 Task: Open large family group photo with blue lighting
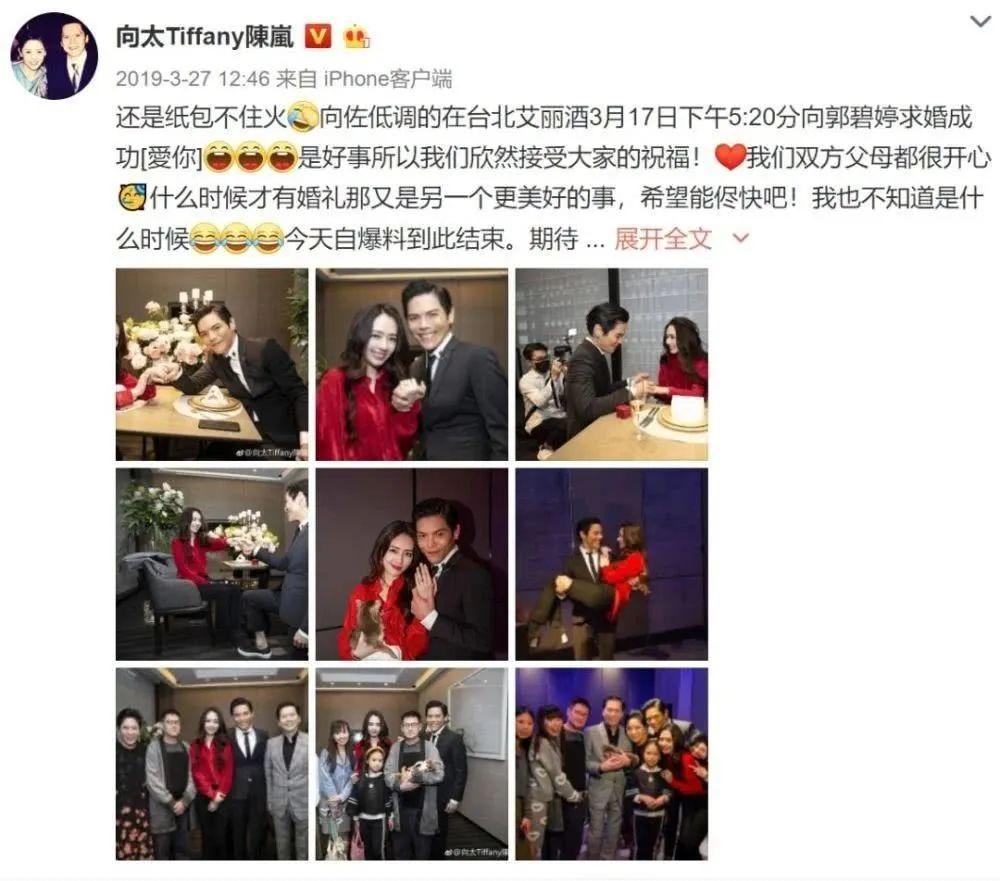(612, 764)
